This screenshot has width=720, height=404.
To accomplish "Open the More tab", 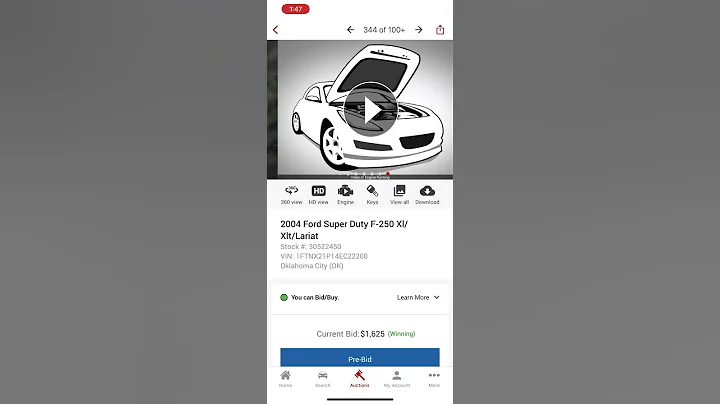I will pos(434,379).
